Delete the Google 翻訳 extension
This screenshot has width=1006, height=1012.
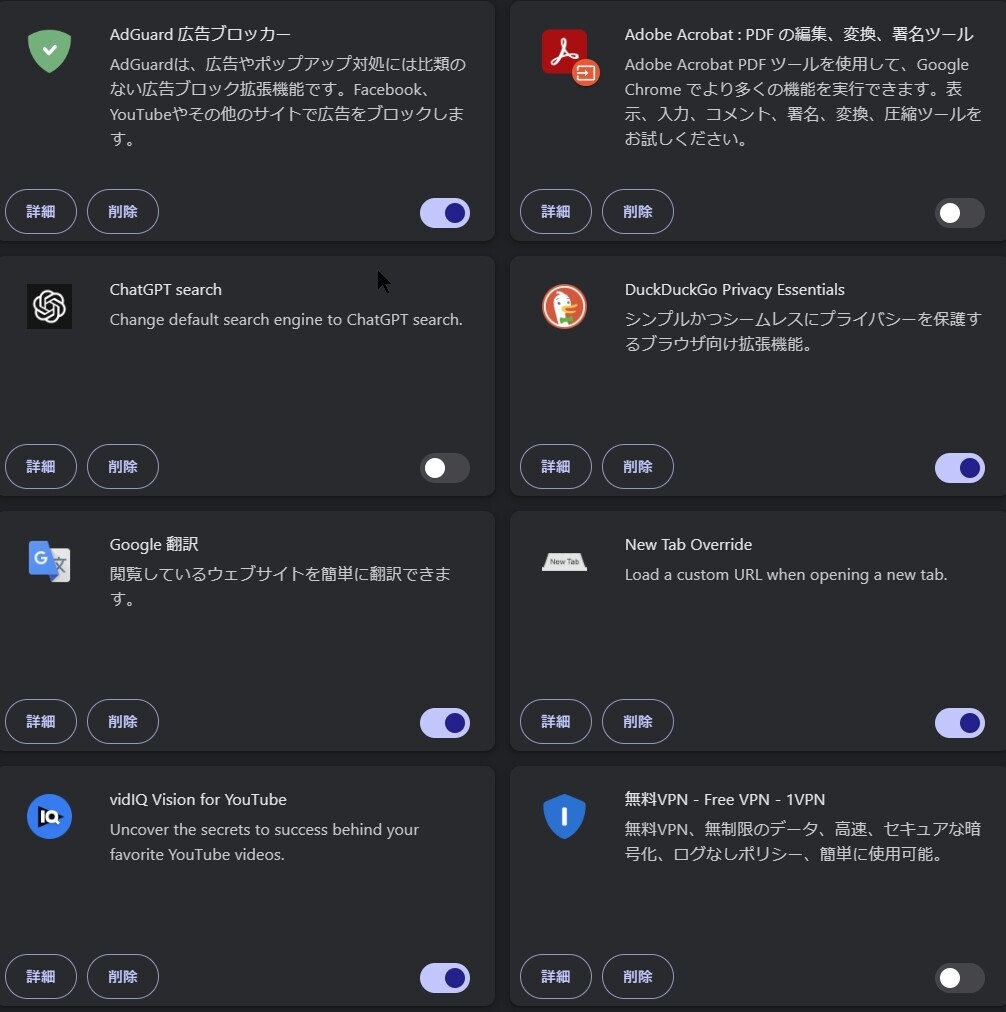pyautogui.click(x=123, y=722)
